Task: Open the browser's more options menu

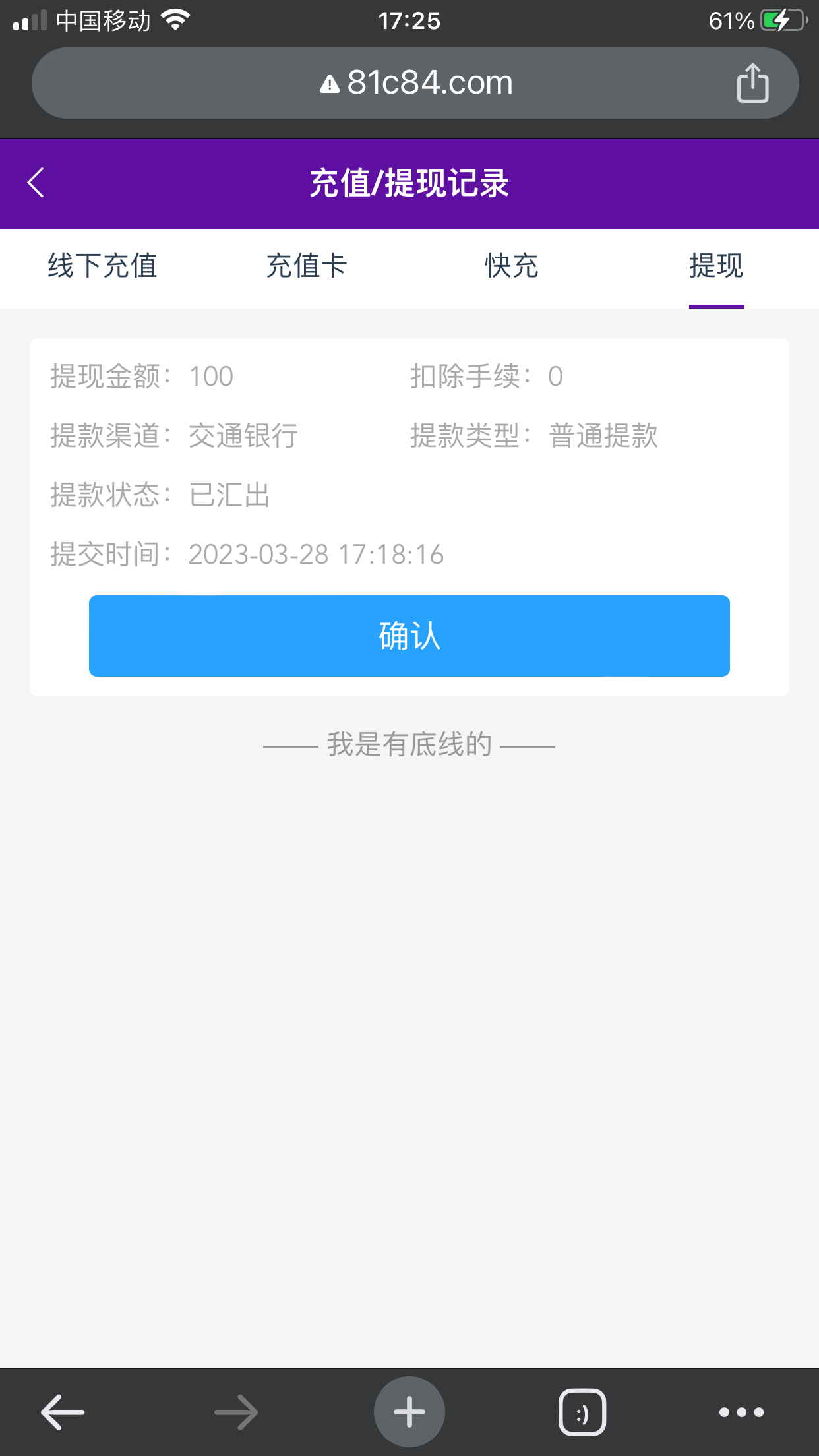Action: tap(741, 1412)
